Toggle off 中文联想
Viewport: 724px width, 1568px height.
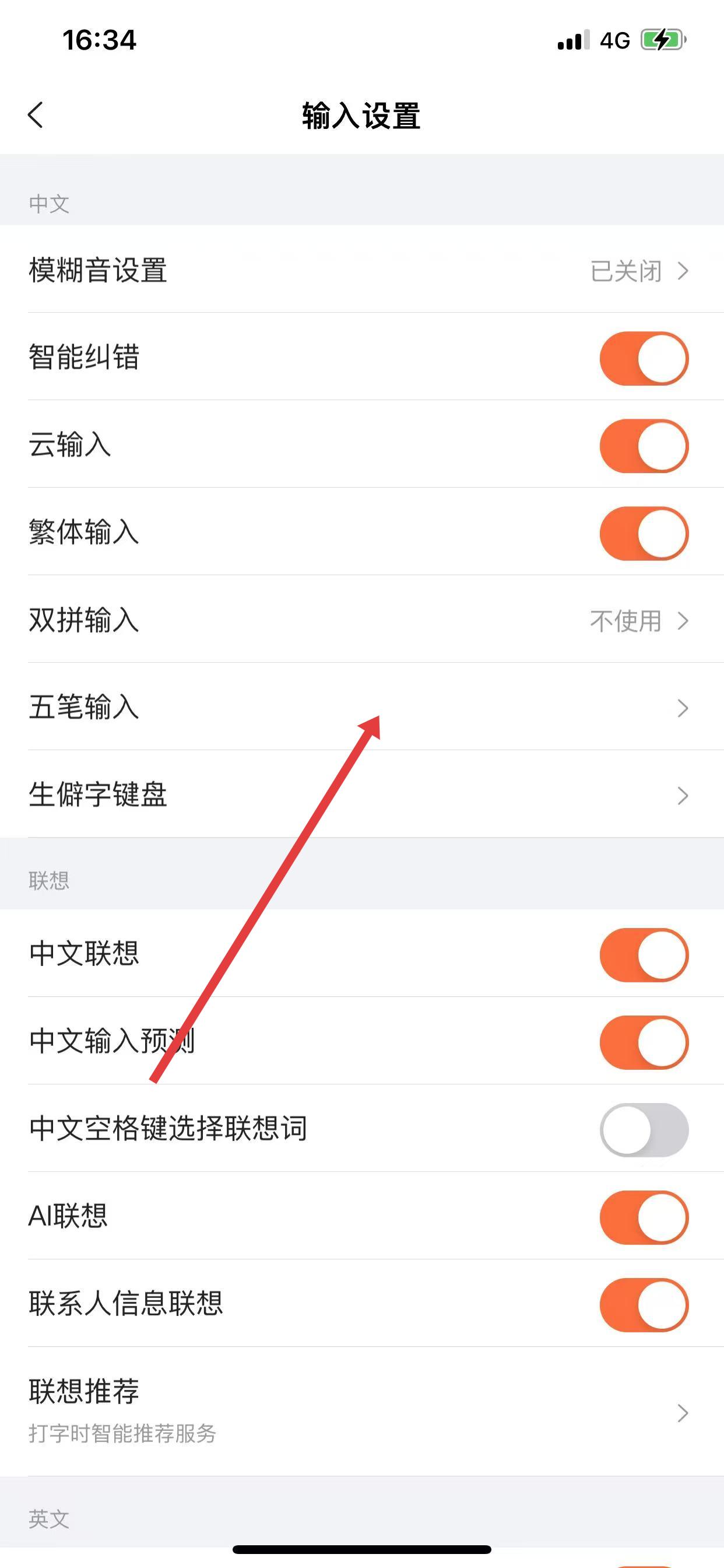(x=643, y=954)
